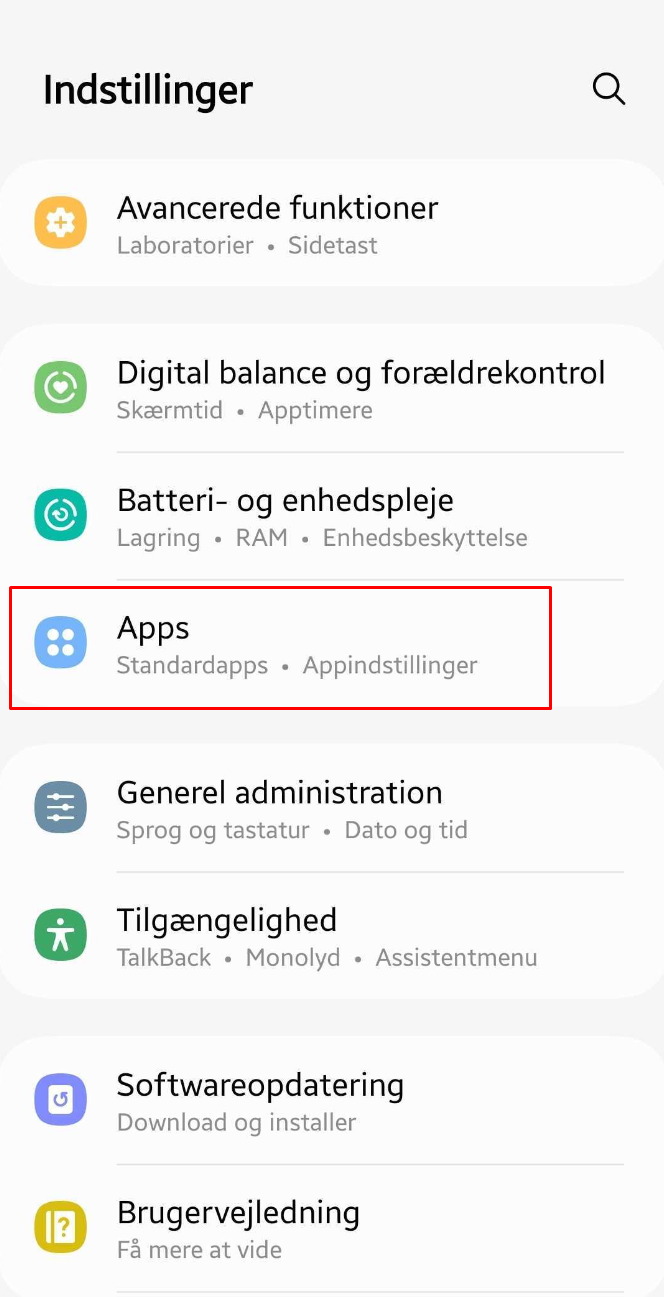Open the search icon in Indstillinger

point(609,88)
